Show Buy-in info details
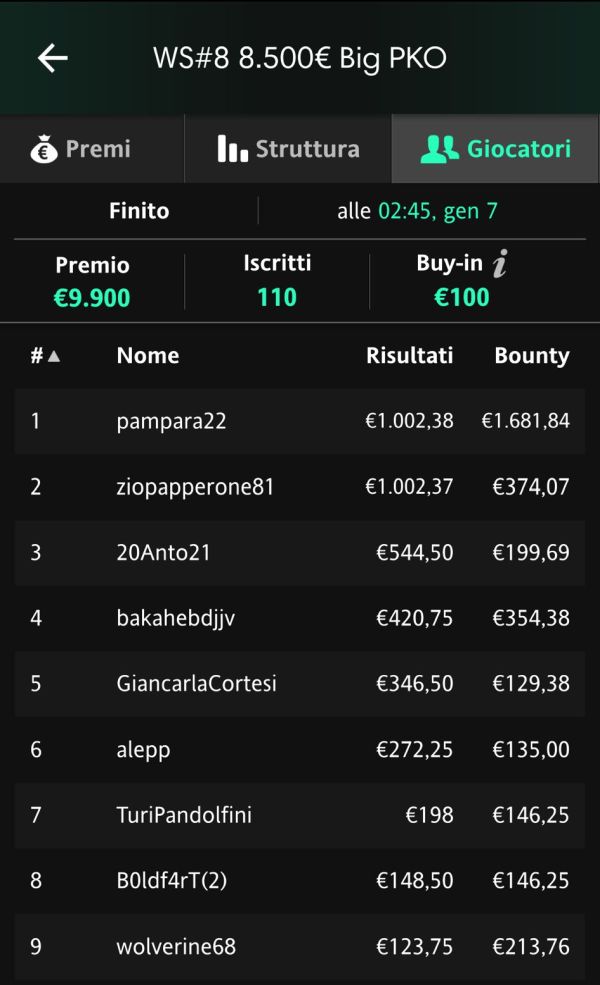 coord(500,263)
